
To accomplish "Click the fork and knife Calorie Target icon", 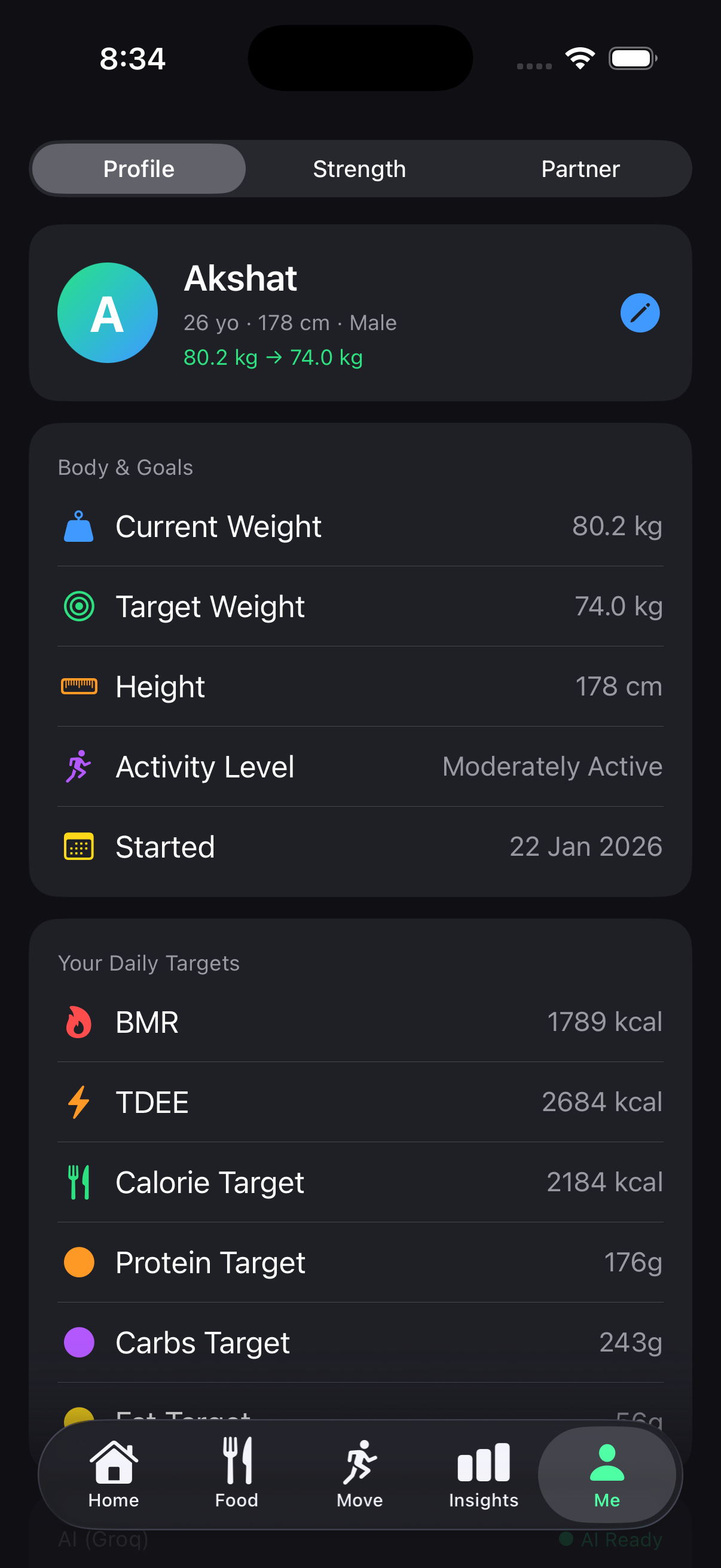I will tap(78, 1182).
